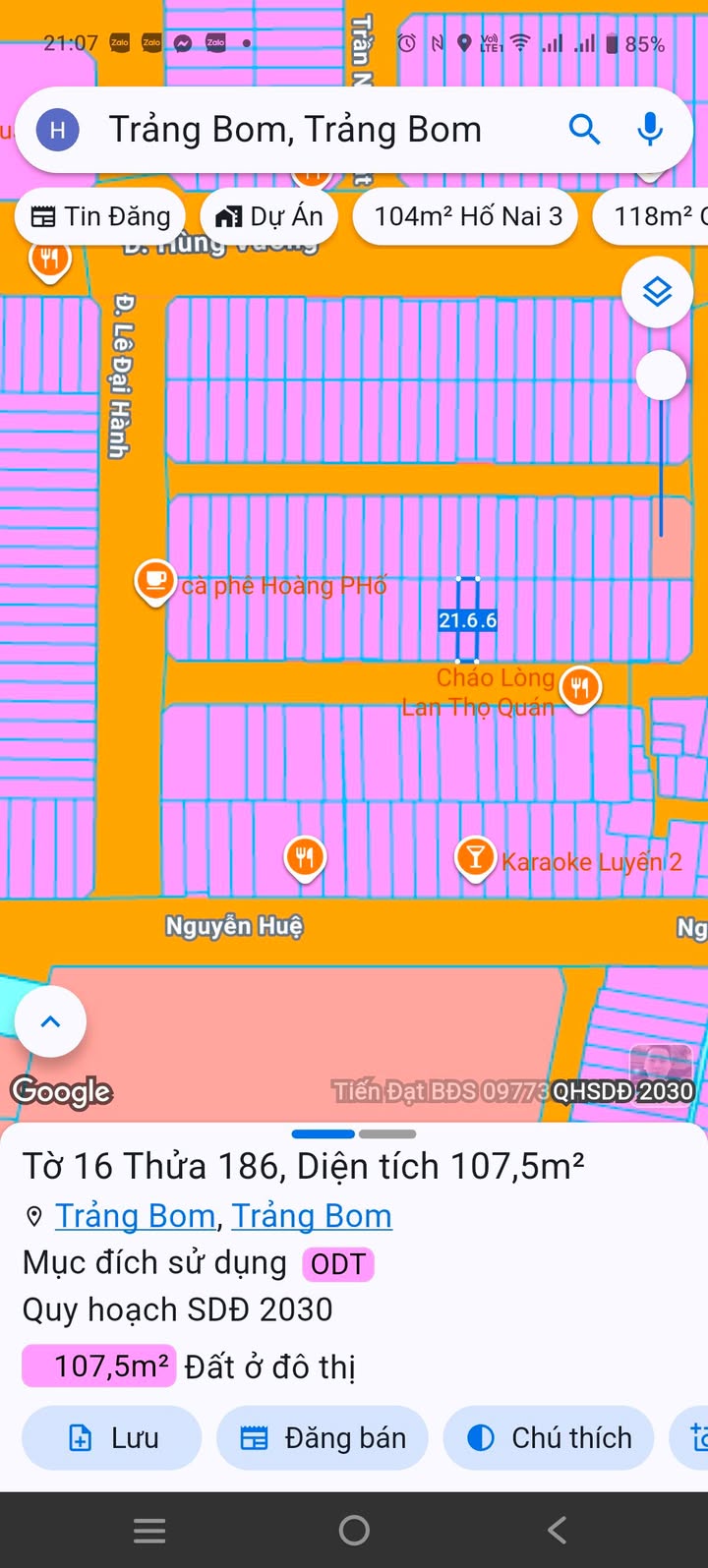This screenshot has height=1568, width=708.
Task: Select the Dự Án chip
Action: point(269,216)
